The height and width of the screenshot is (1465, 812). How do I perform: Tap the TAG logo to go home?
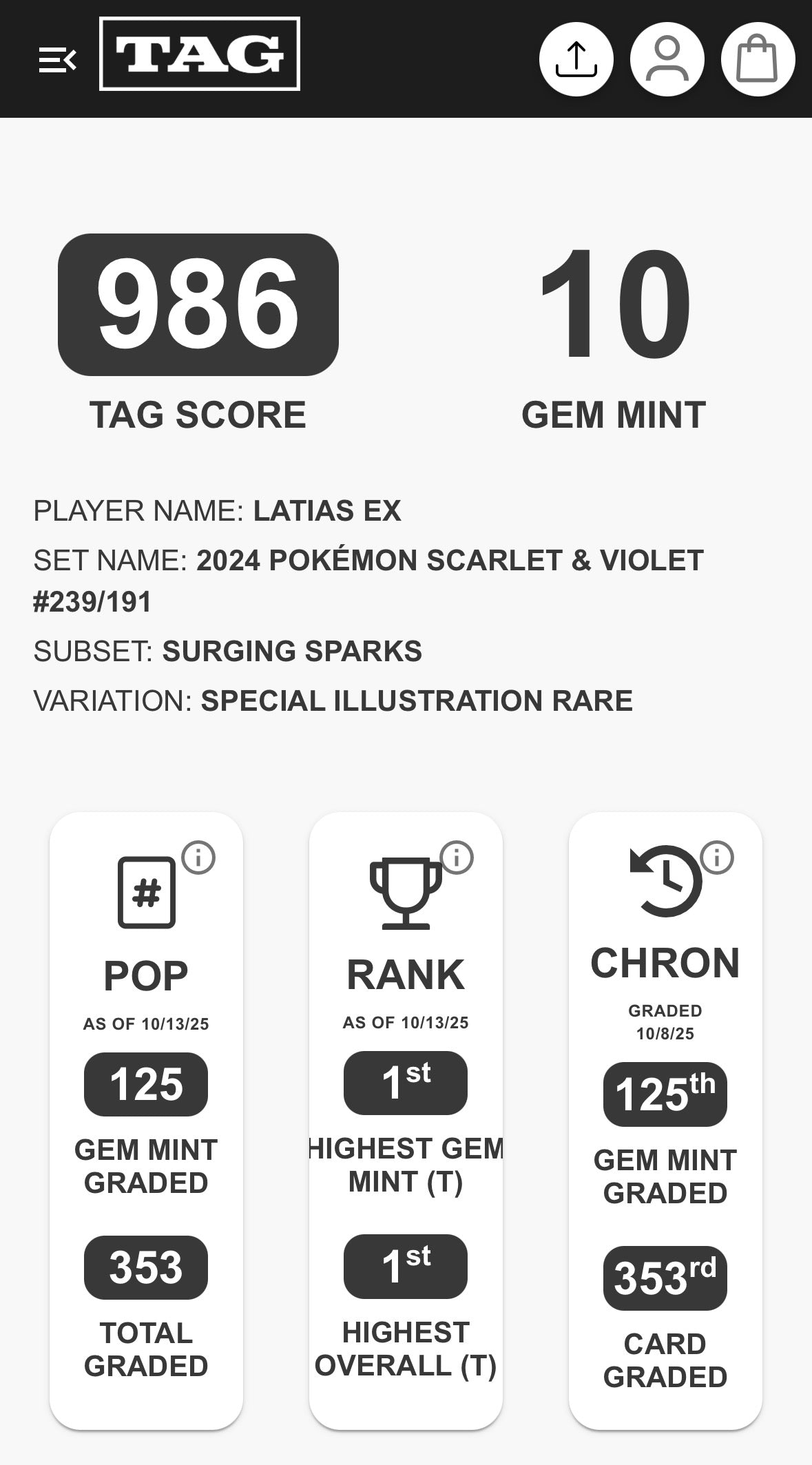[x=199, y=54]
